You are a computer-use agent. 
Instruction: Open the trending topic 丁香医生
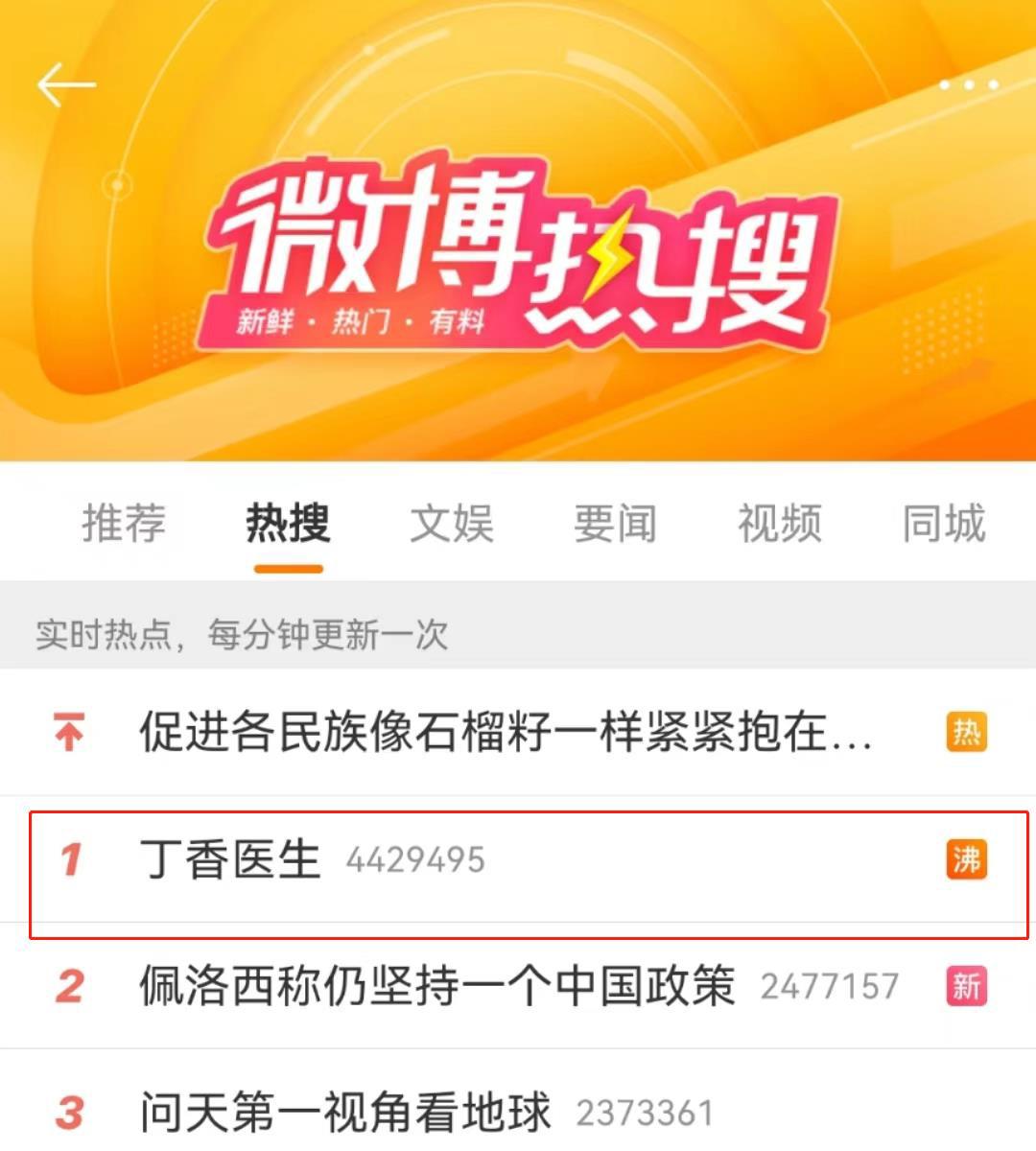pyautogui.click(x=230, y=859)
